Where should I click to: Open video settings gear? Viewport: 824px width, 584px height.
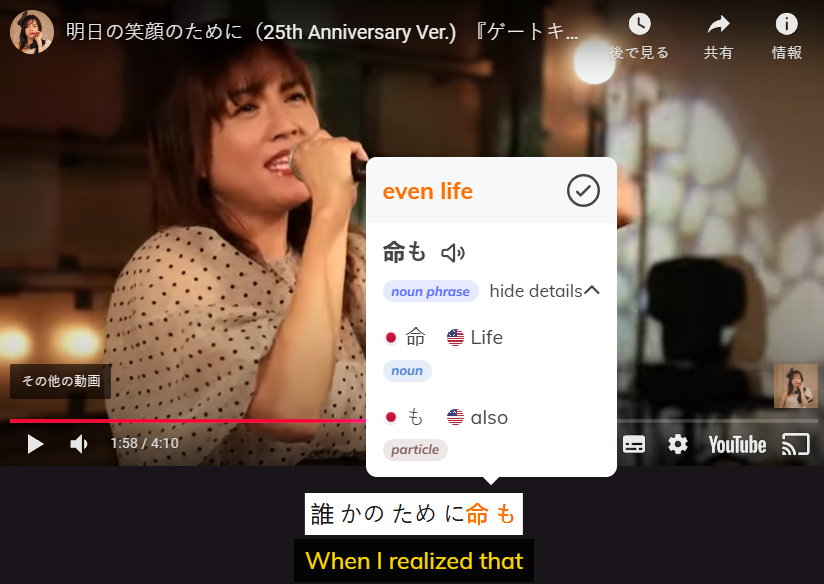678,444
